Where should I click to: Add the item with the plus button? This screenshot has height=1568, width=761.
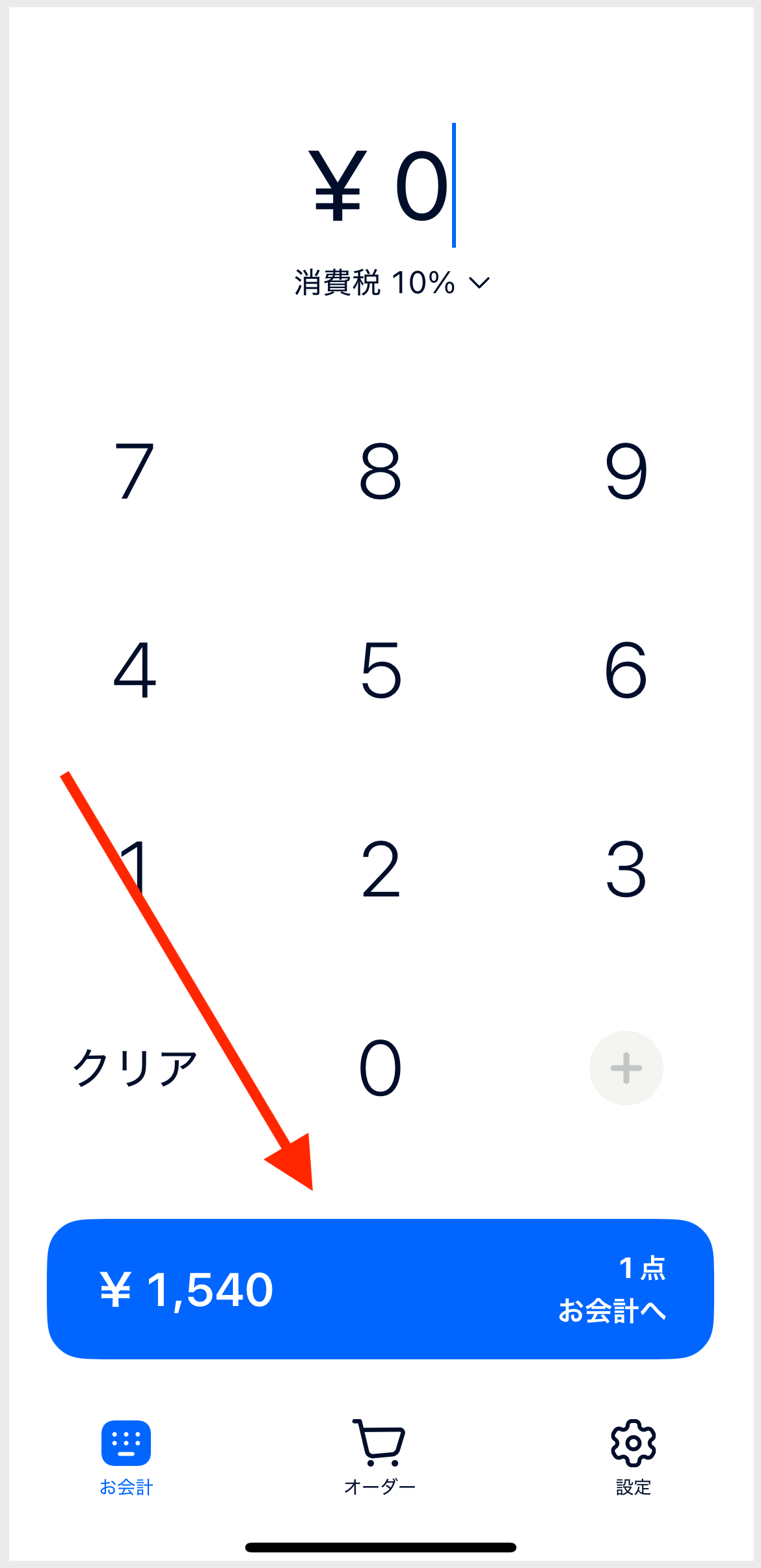click(x=626, y=1068)
